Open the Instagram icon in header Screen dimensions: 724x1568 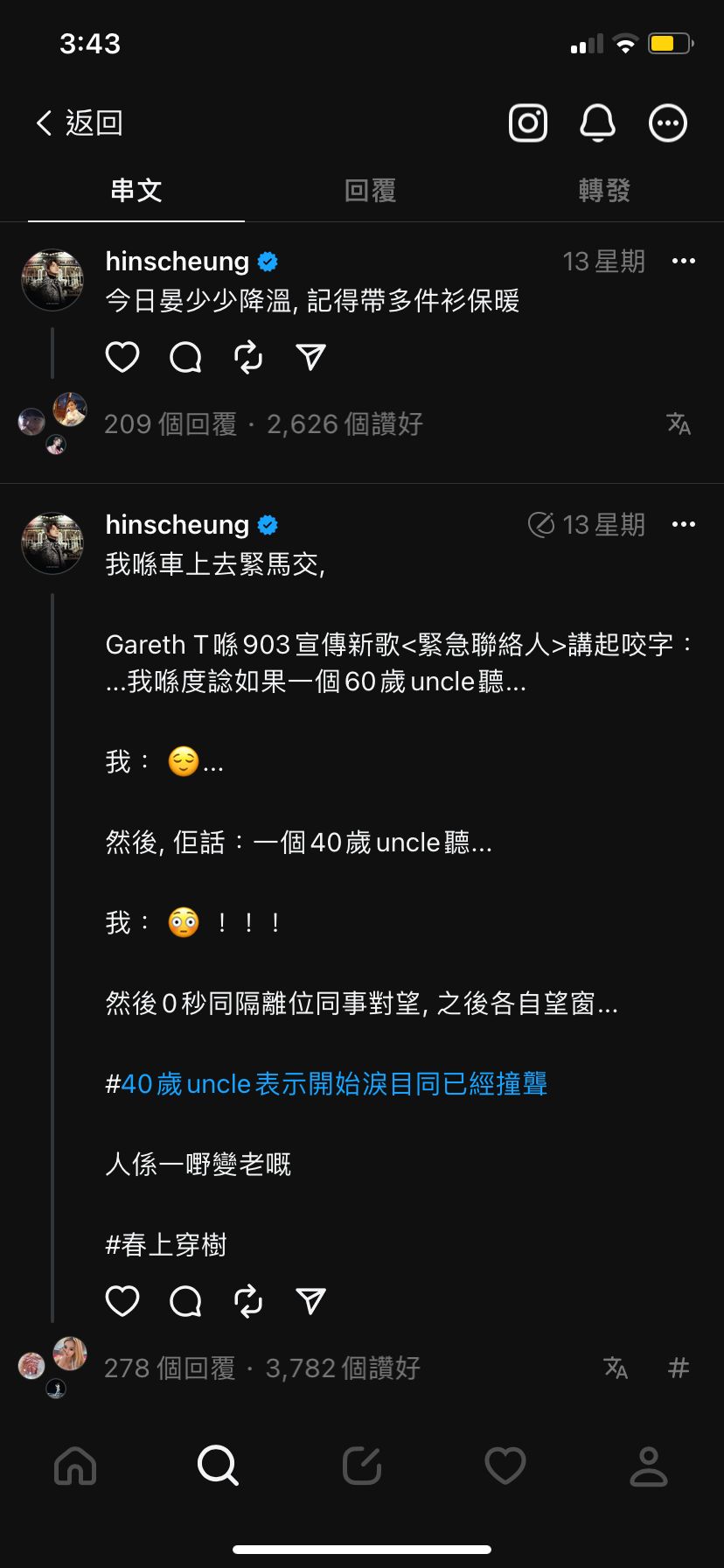528,123
